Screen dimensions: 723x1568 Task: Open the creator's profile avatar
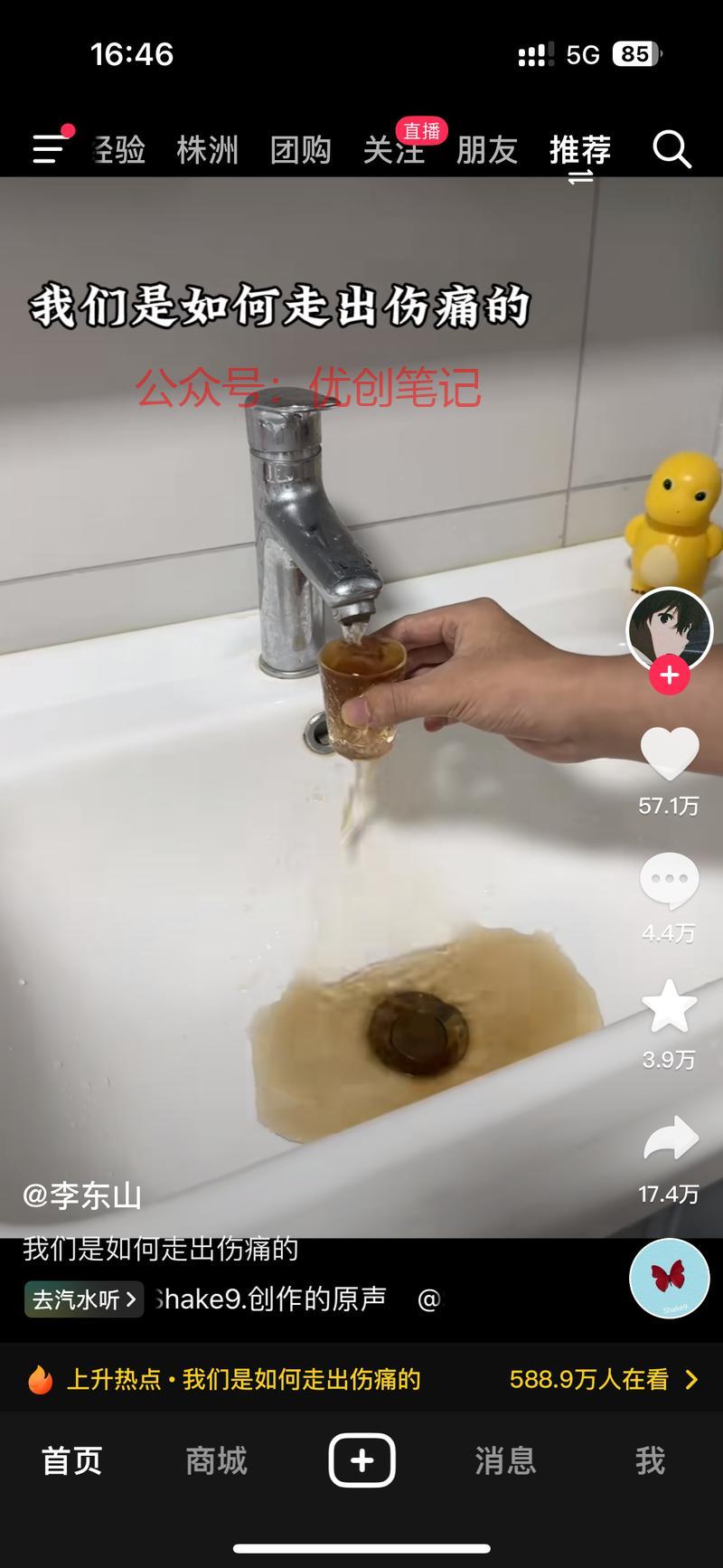point(670,630)
